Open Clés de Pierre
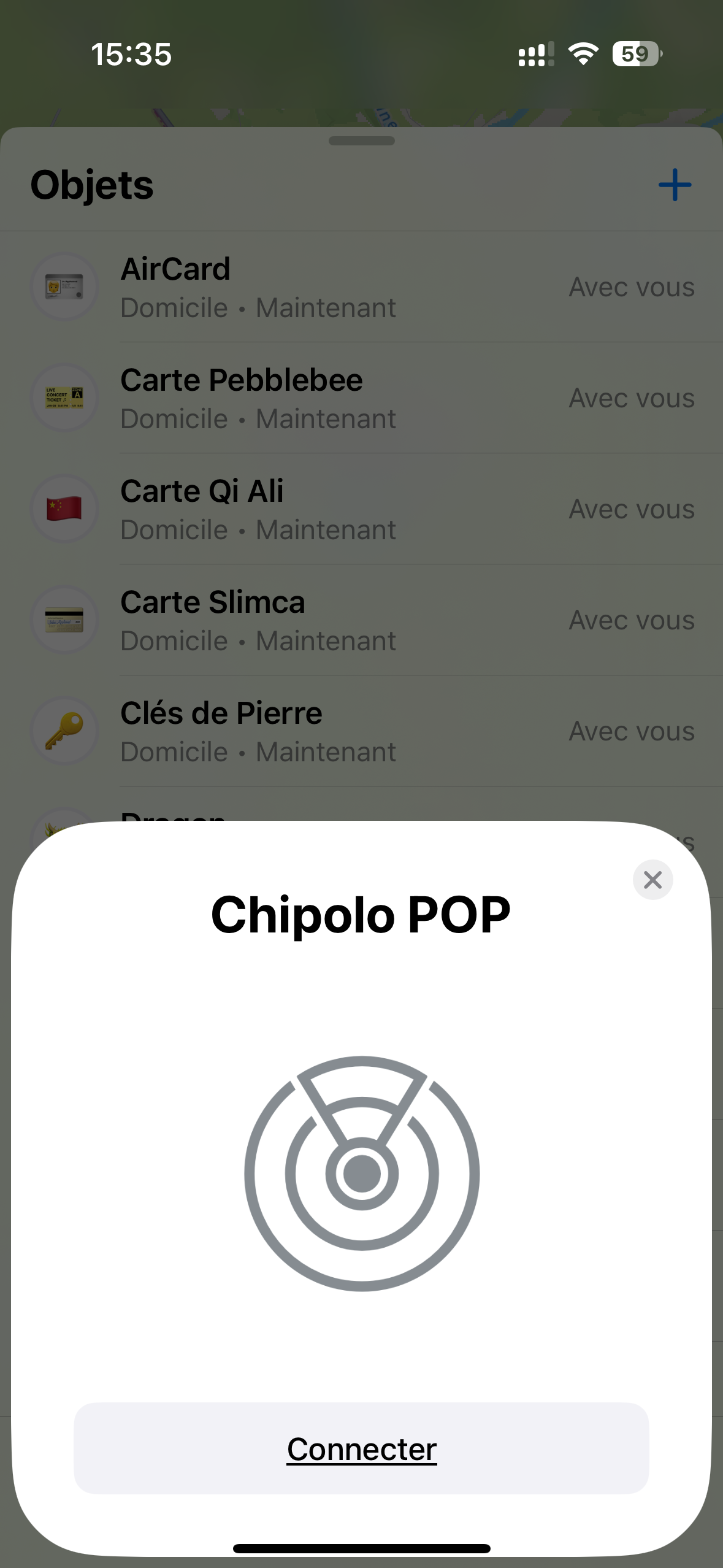The height and width of the screenshot is (1568, 723). [361, 731]
